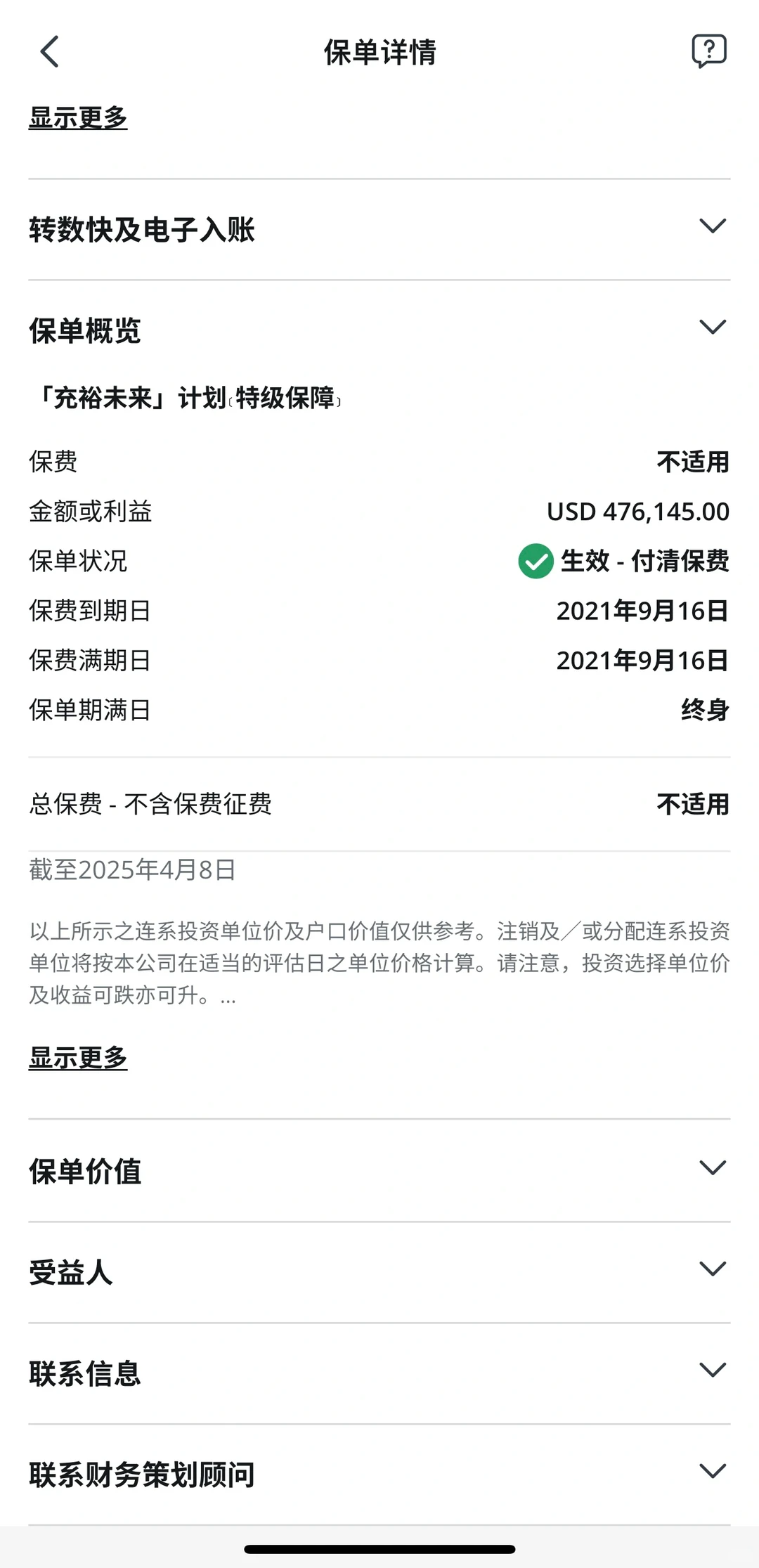Screen dimensions: 759x1568
Task: Expand the 联系信息 section
Action: tap(712, 1371)
